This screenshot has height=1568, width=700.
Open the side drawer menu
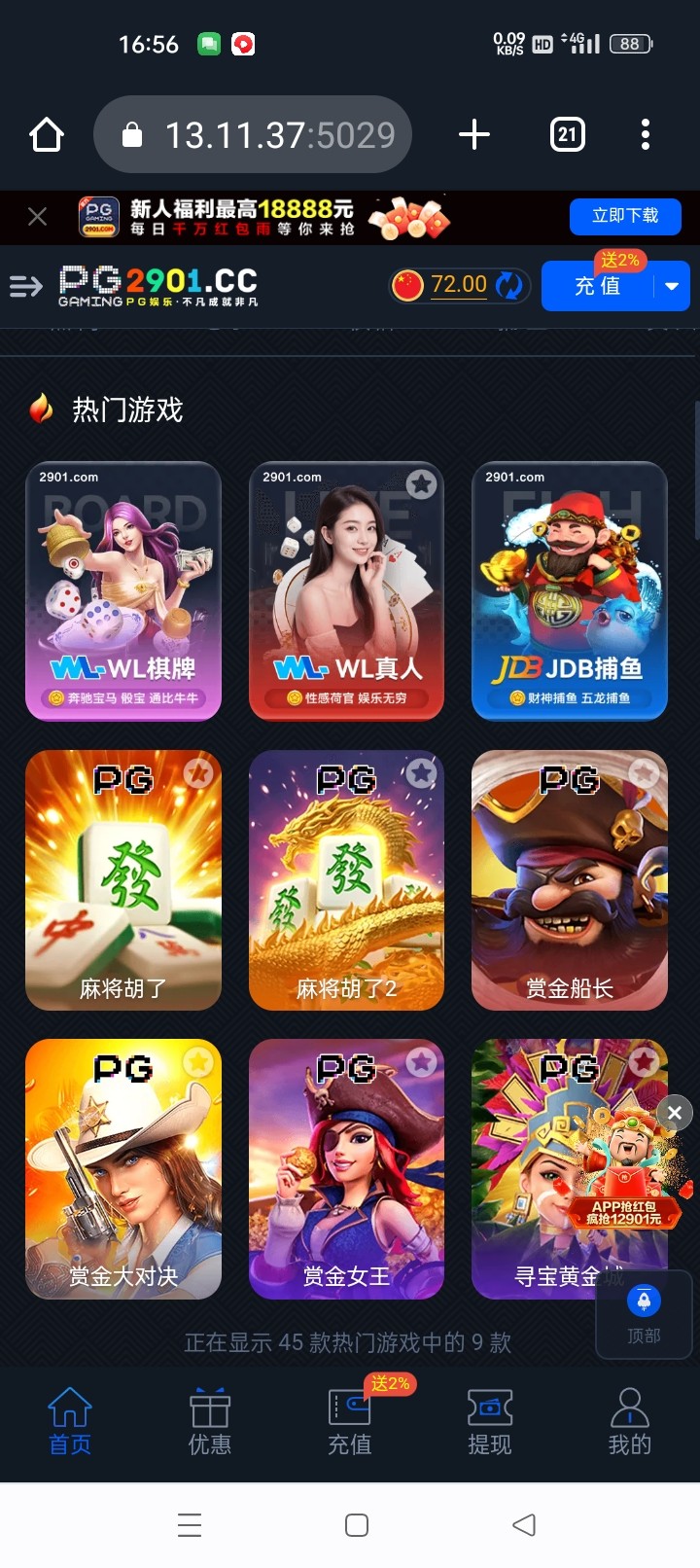tap(26, 286)
